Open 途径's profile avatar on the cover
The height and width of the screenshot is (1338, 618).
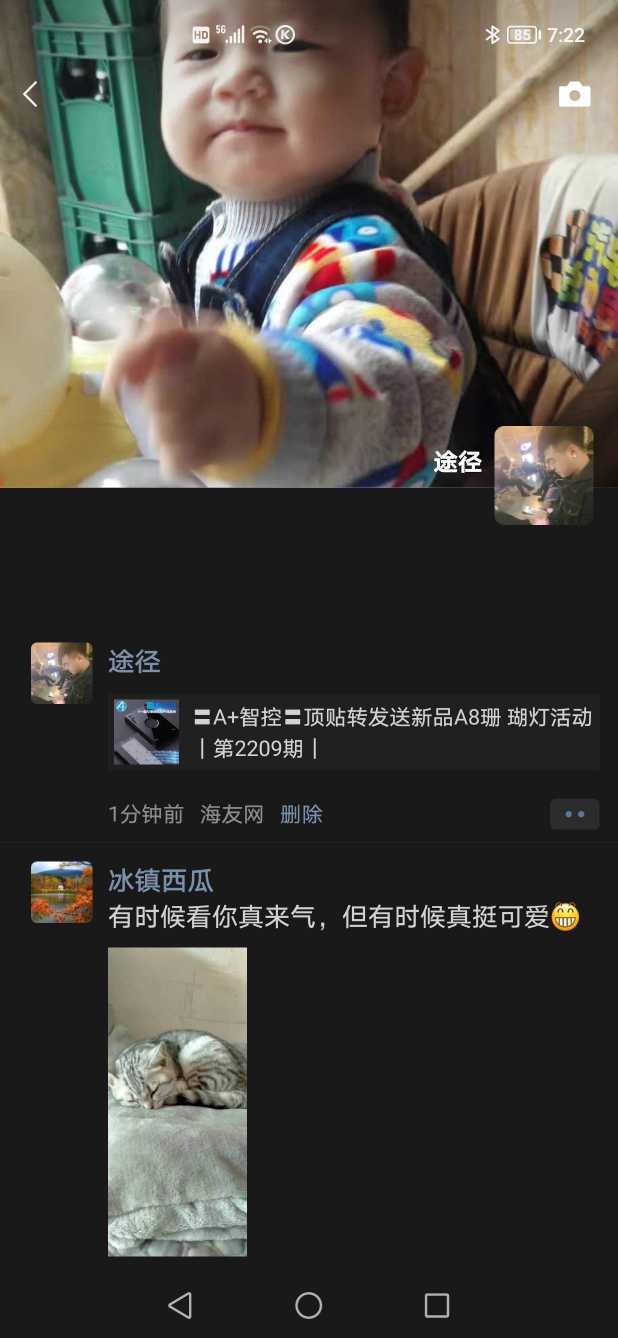(543, 475)
